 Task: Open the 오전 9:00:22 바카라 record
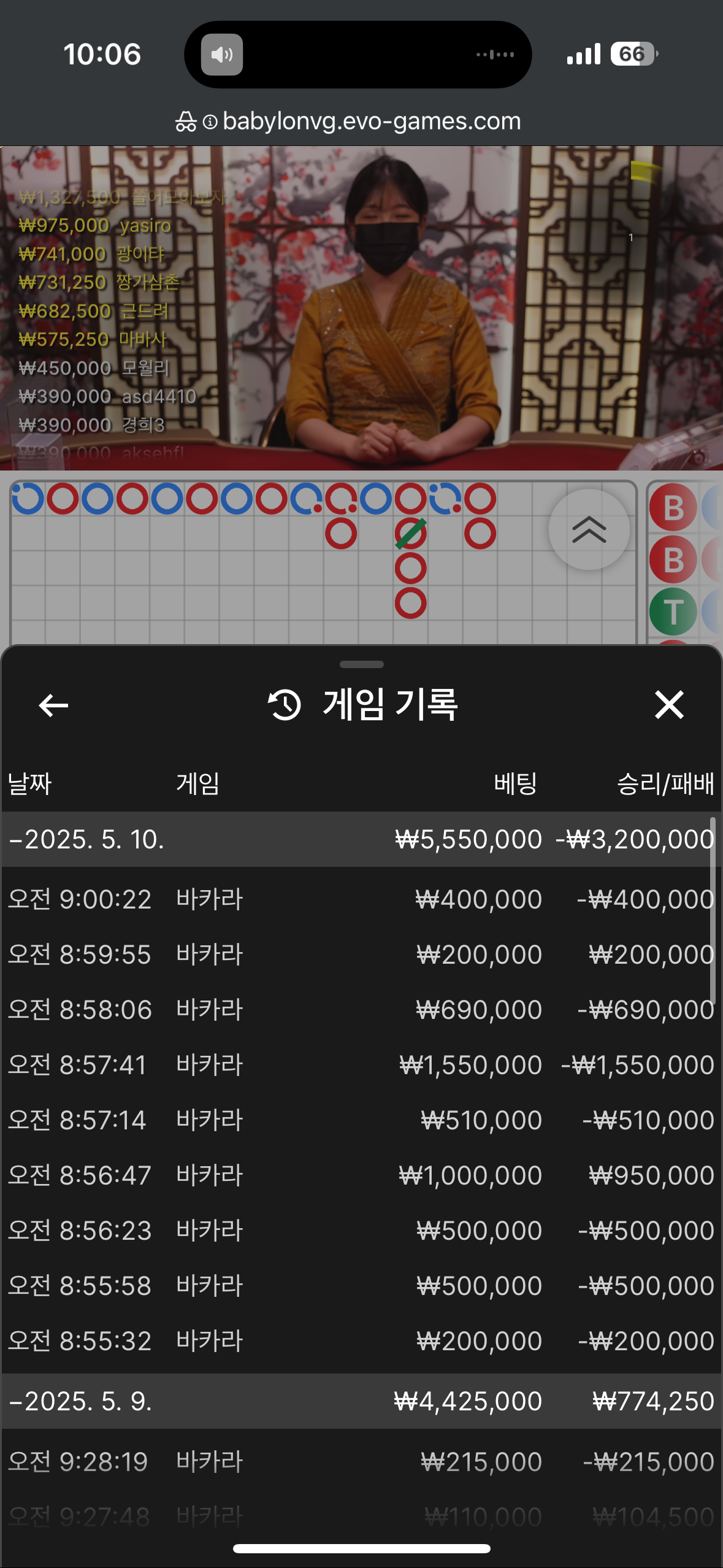tap(361, 899)
